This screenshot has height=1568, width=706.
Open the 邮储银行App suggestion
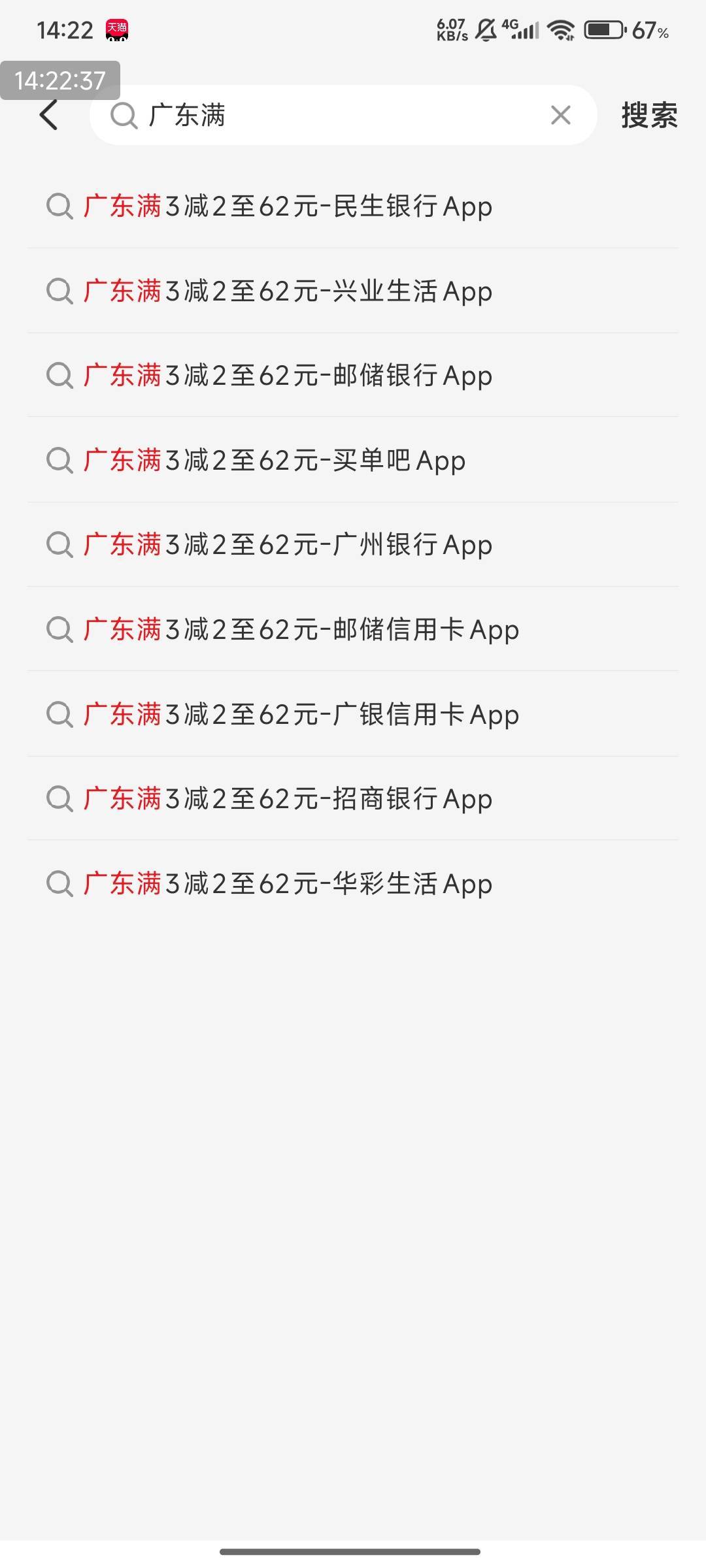[353, 375]
